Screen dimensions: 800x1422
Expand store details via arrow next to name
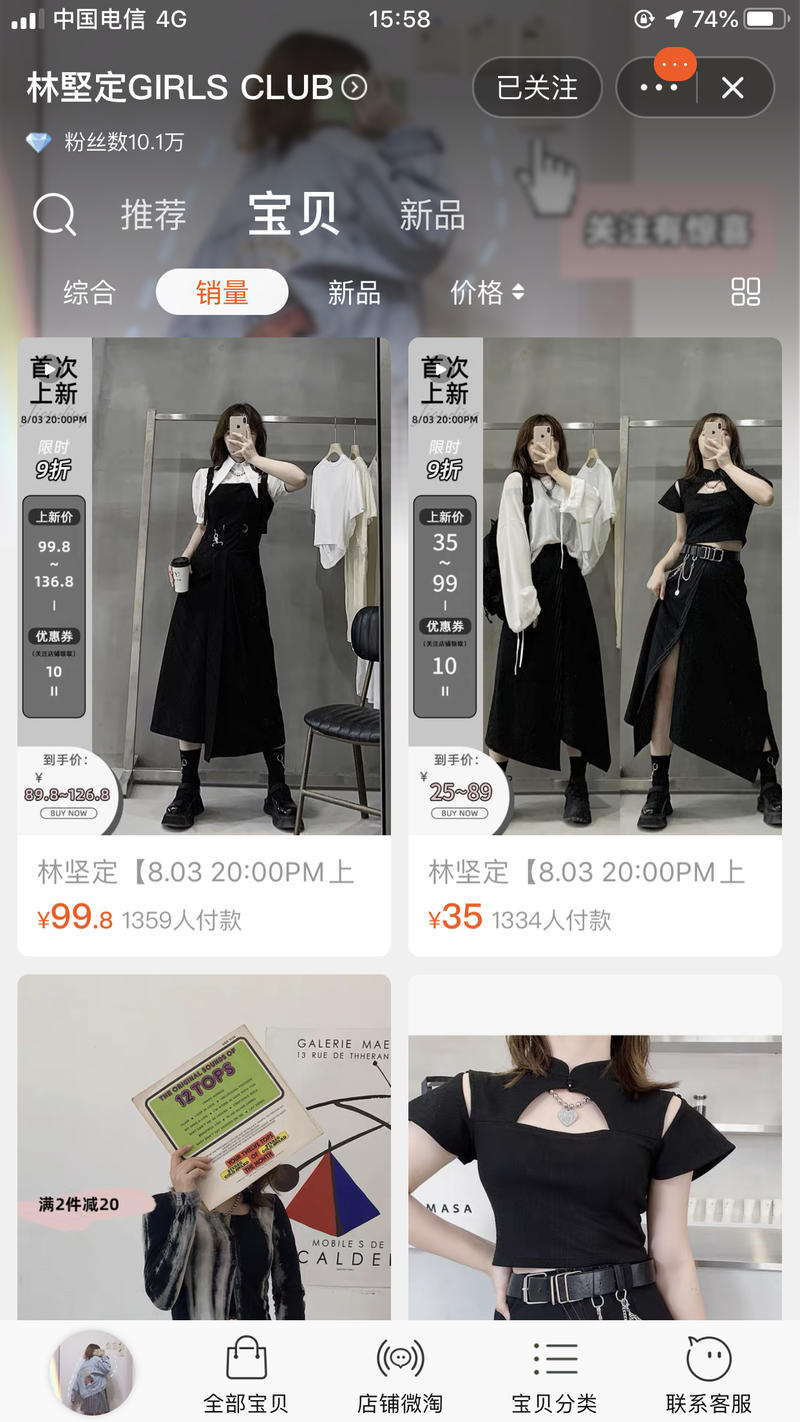click(355, 88)
